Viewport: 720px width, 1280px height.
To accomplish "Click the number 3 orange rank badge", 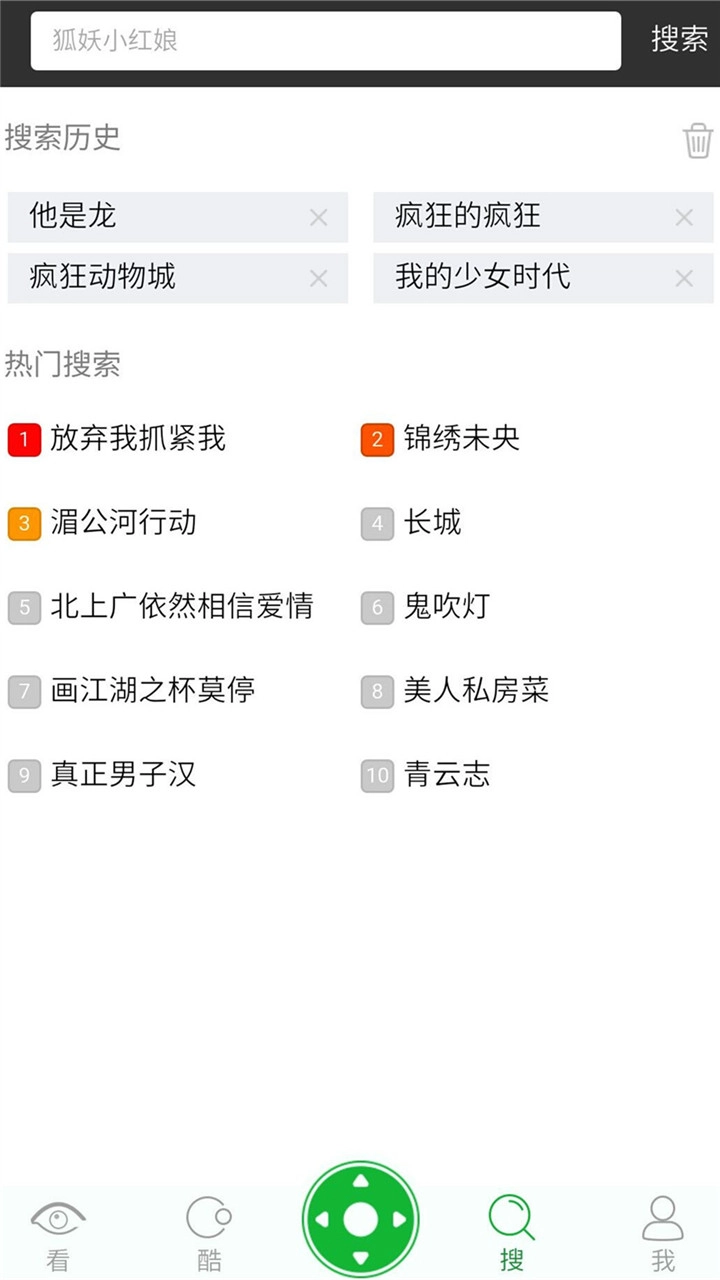I will click(x=24, y=524).
